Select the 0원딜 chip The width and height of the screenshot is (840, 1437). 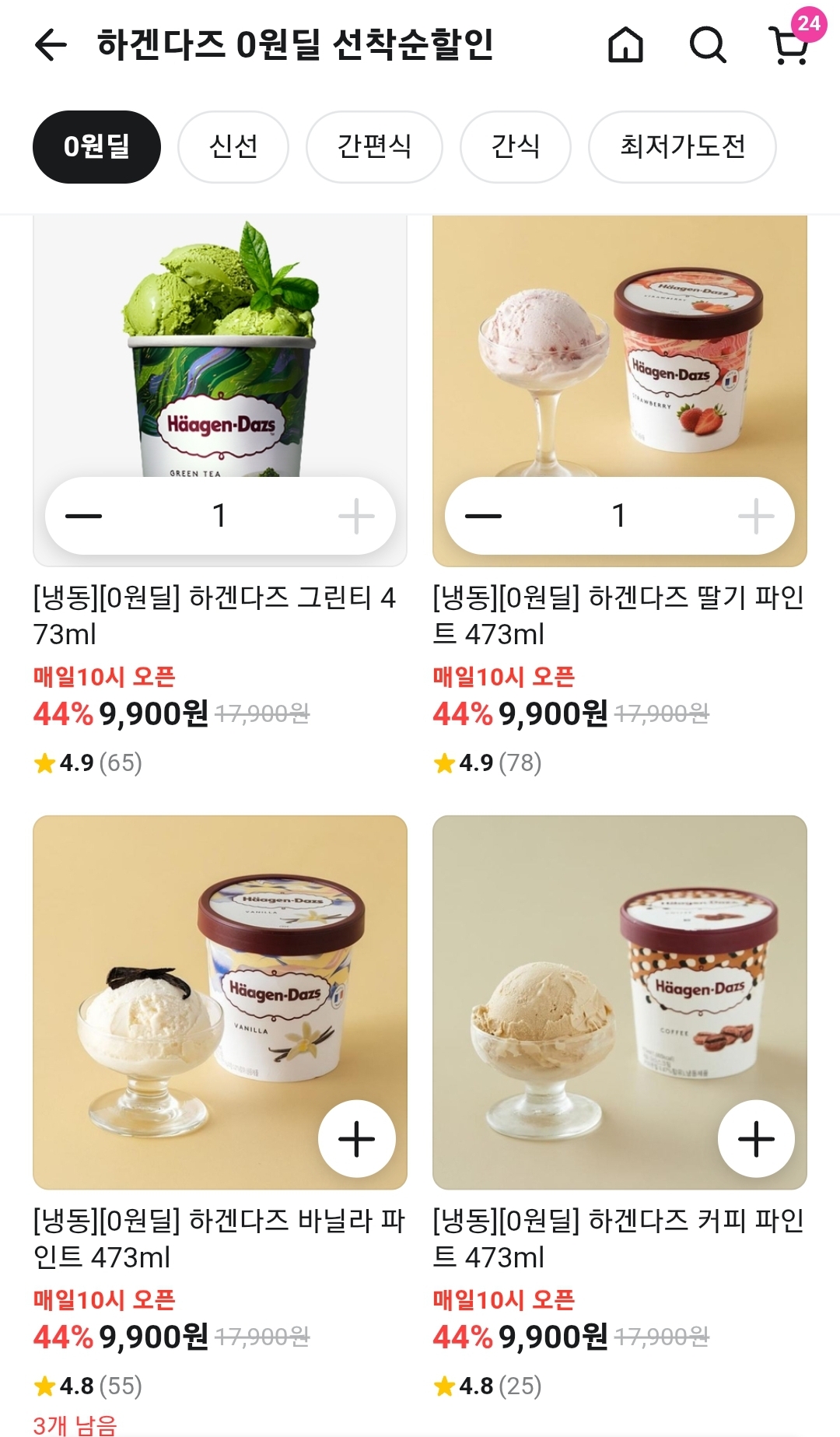(x=96, y=147)
